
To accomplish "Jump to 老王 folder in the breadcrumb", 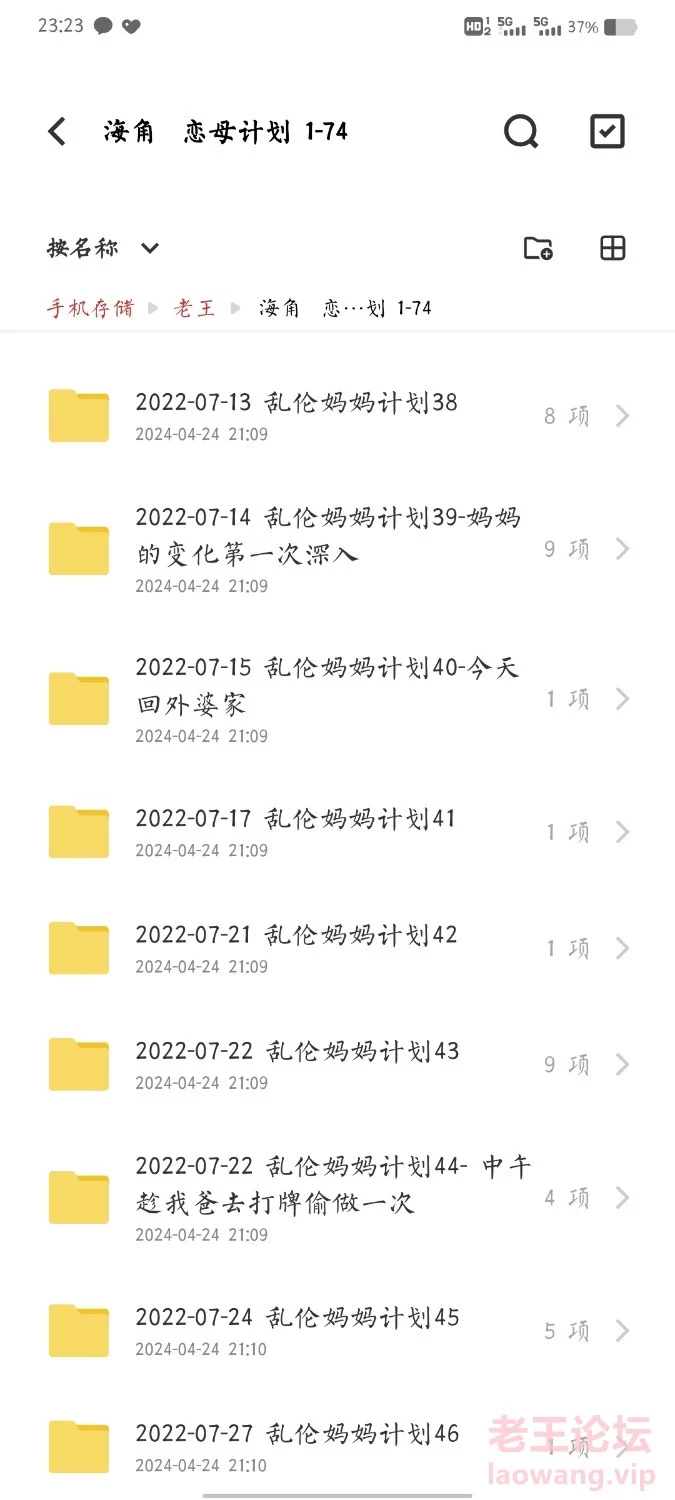I will click(x=195, y=308).
